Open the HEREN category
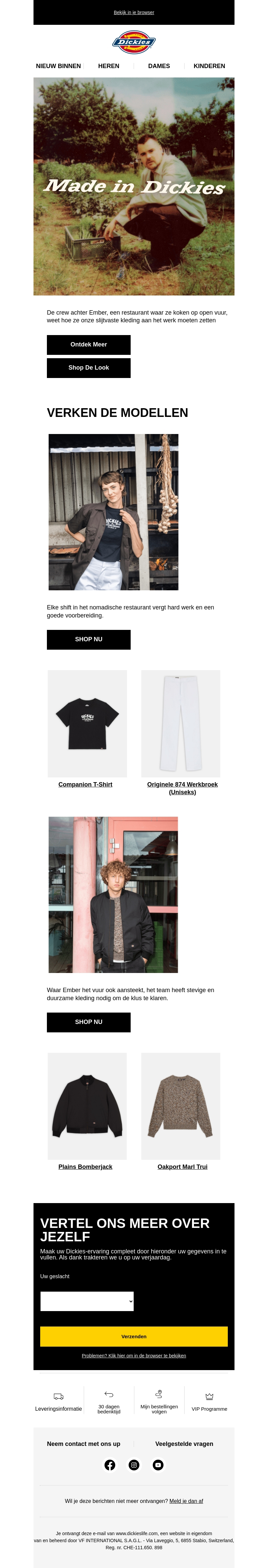The image size is (268, 1568). pyautogui.click(x=109, y=66)
